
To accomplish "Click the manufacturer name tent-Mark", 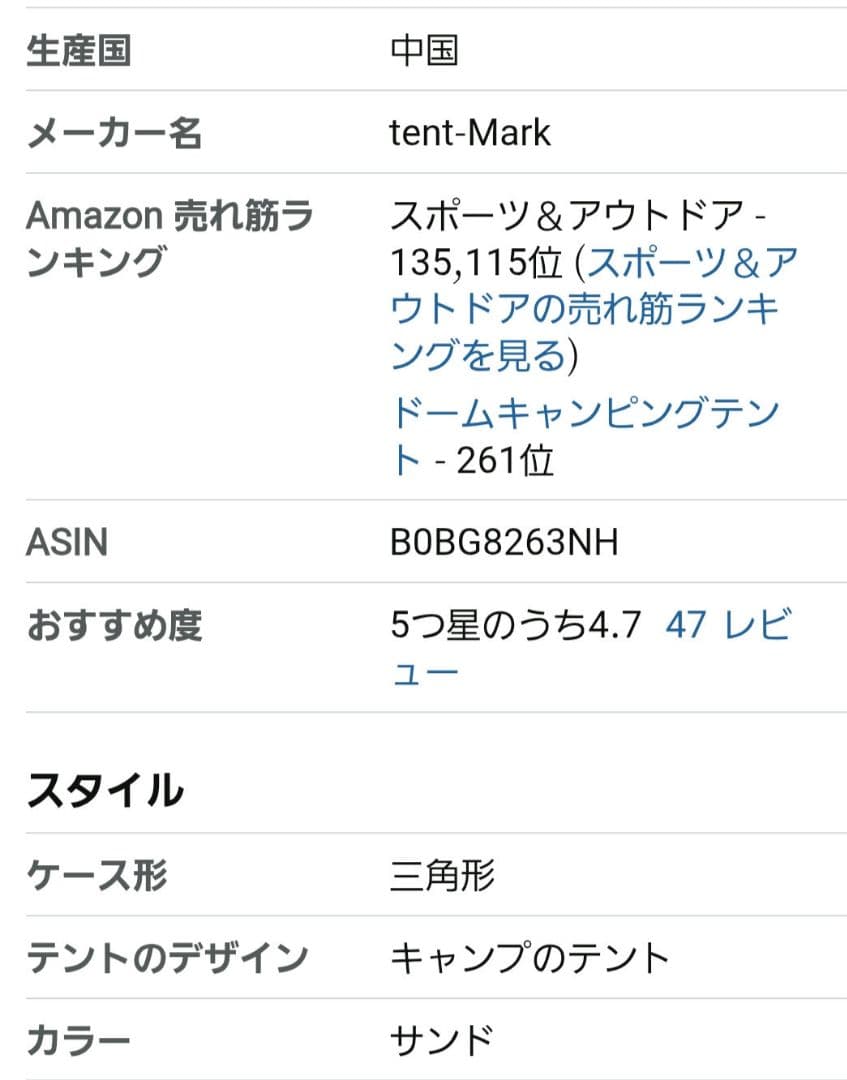I will (x=470, y=133).
